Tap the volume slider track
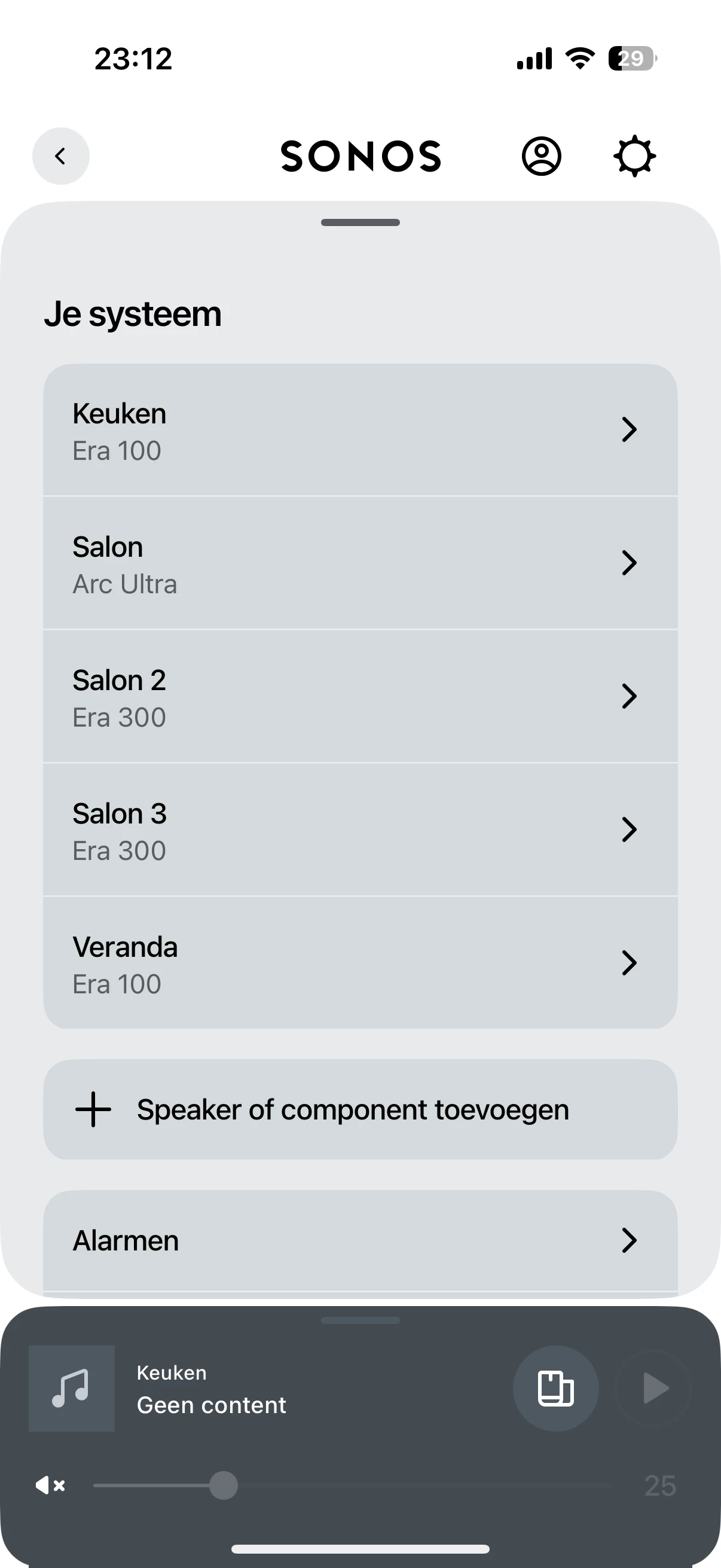The width and height of the screenshot is (721, 1568). point(352,1485)
